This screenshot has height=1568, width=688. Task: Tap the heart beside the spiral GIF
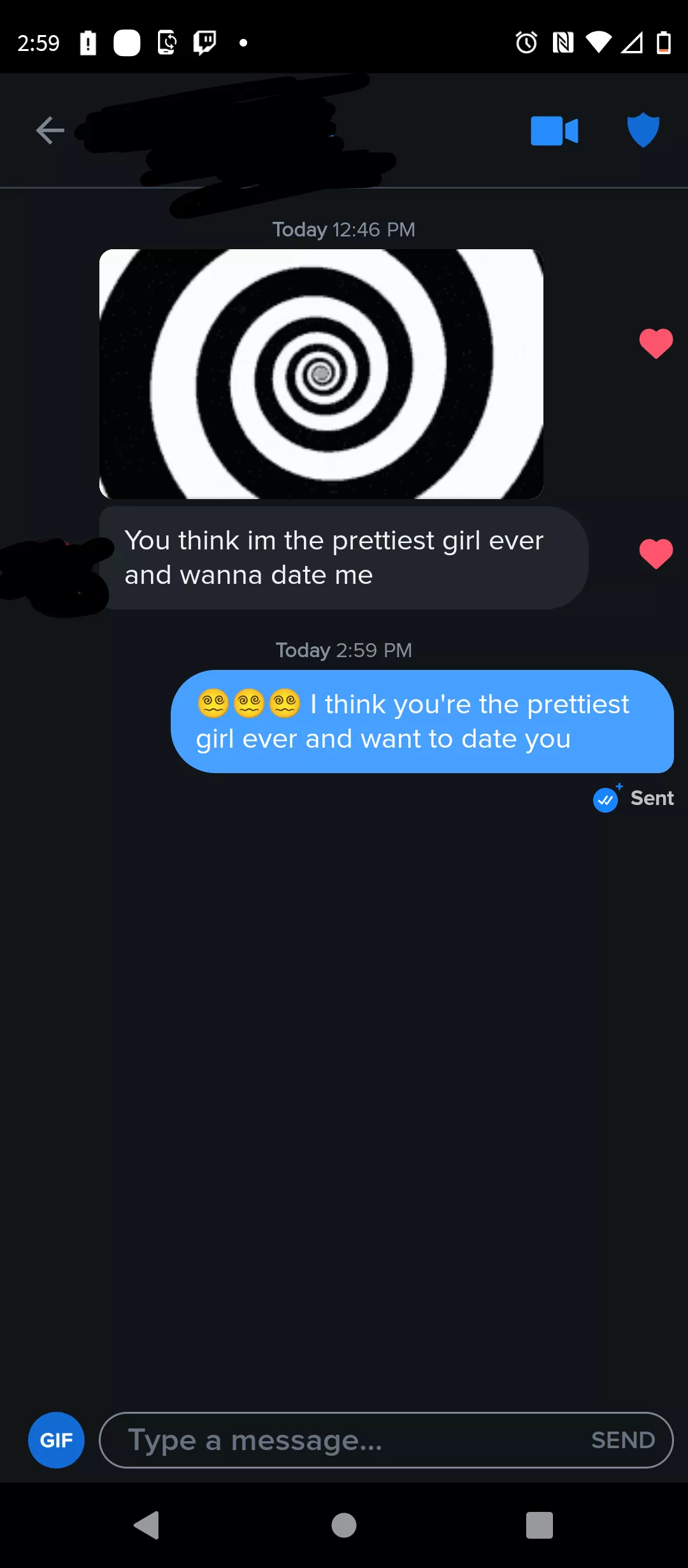tap(656, 344)
